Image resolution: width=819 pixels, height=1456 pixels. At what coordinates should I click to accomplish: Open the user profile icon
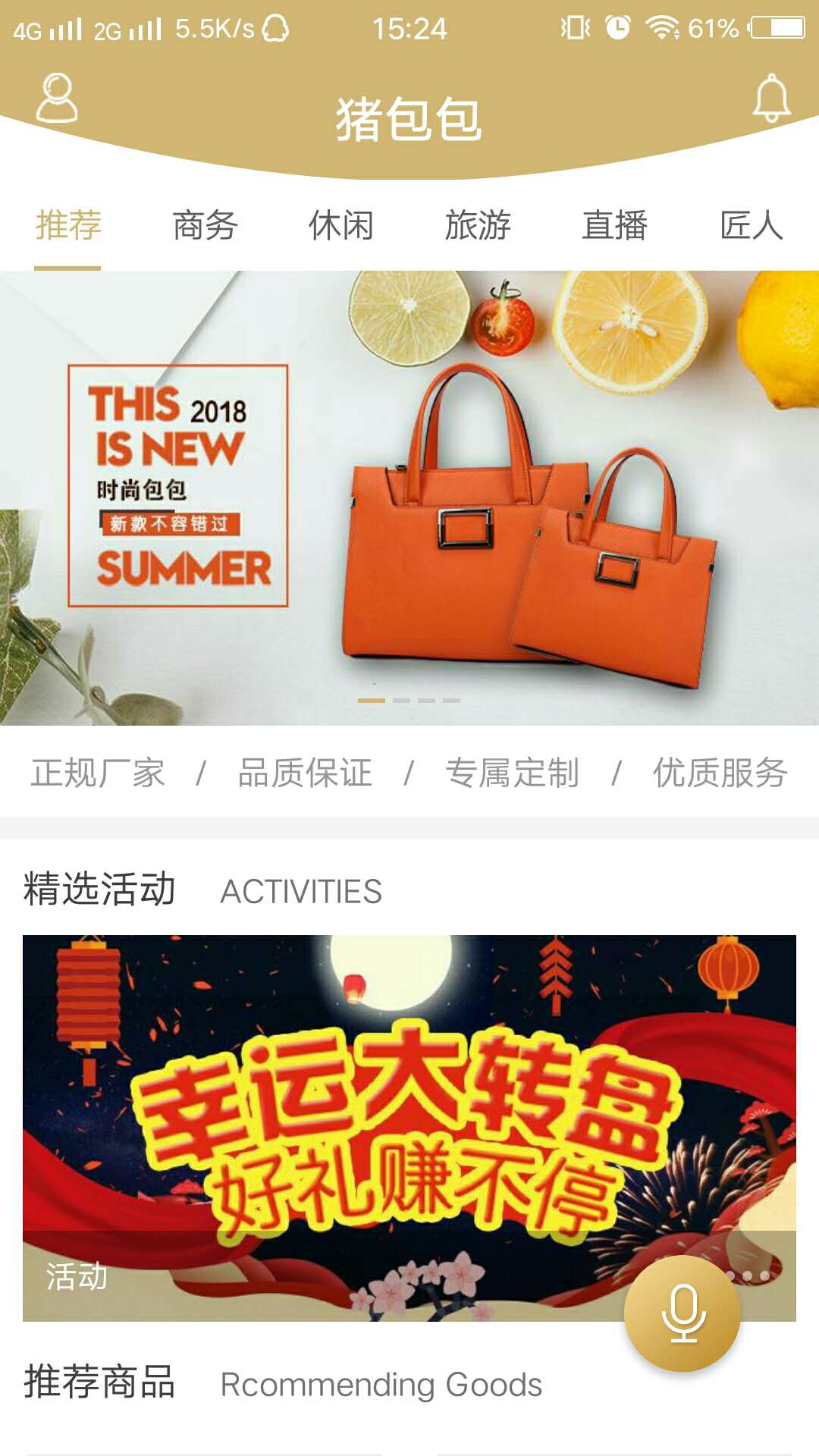[57, 98]
